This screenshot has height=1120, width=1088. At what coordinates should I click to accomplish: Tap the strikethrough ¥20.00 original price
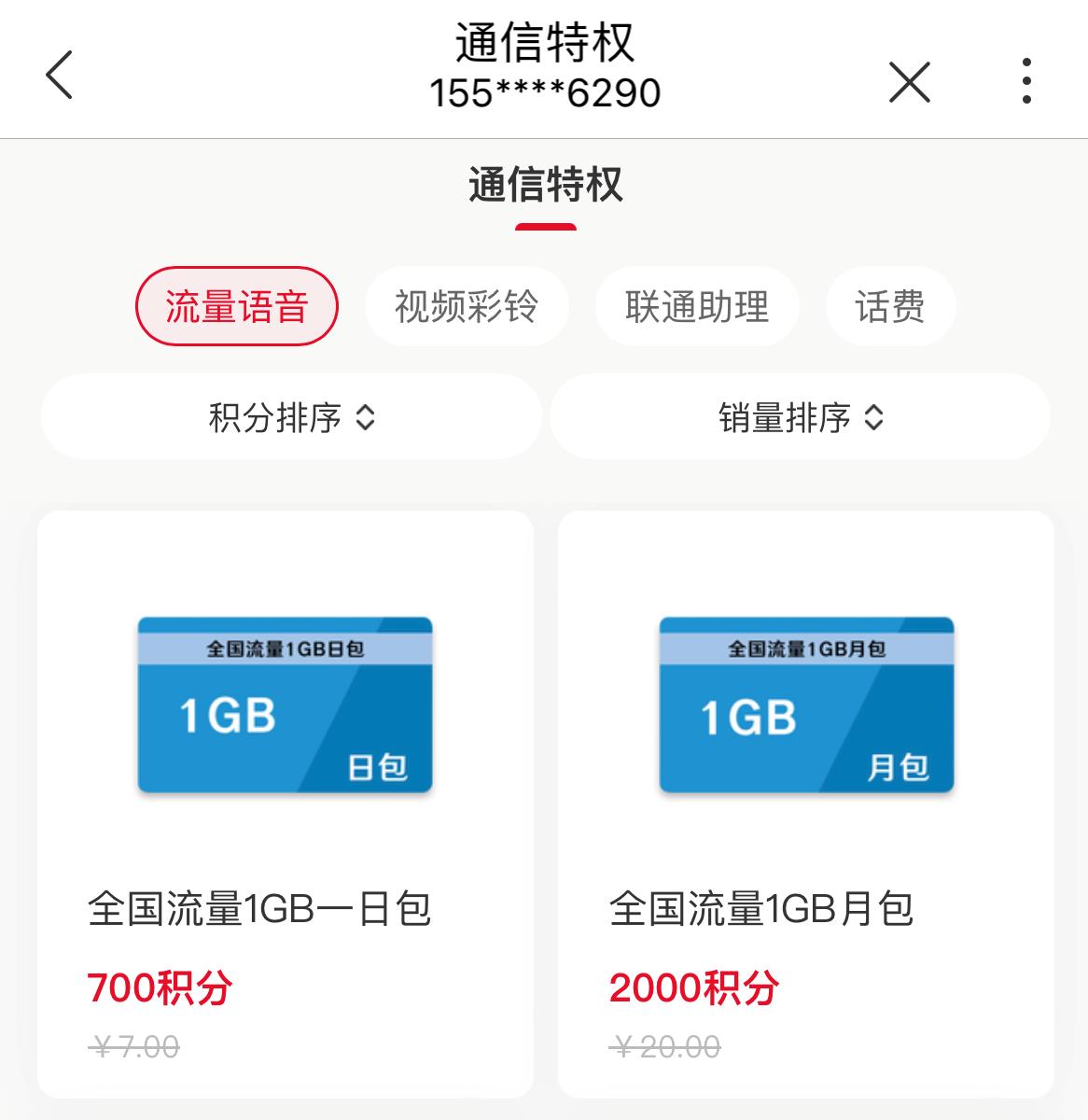click(x=664, y=1048)
